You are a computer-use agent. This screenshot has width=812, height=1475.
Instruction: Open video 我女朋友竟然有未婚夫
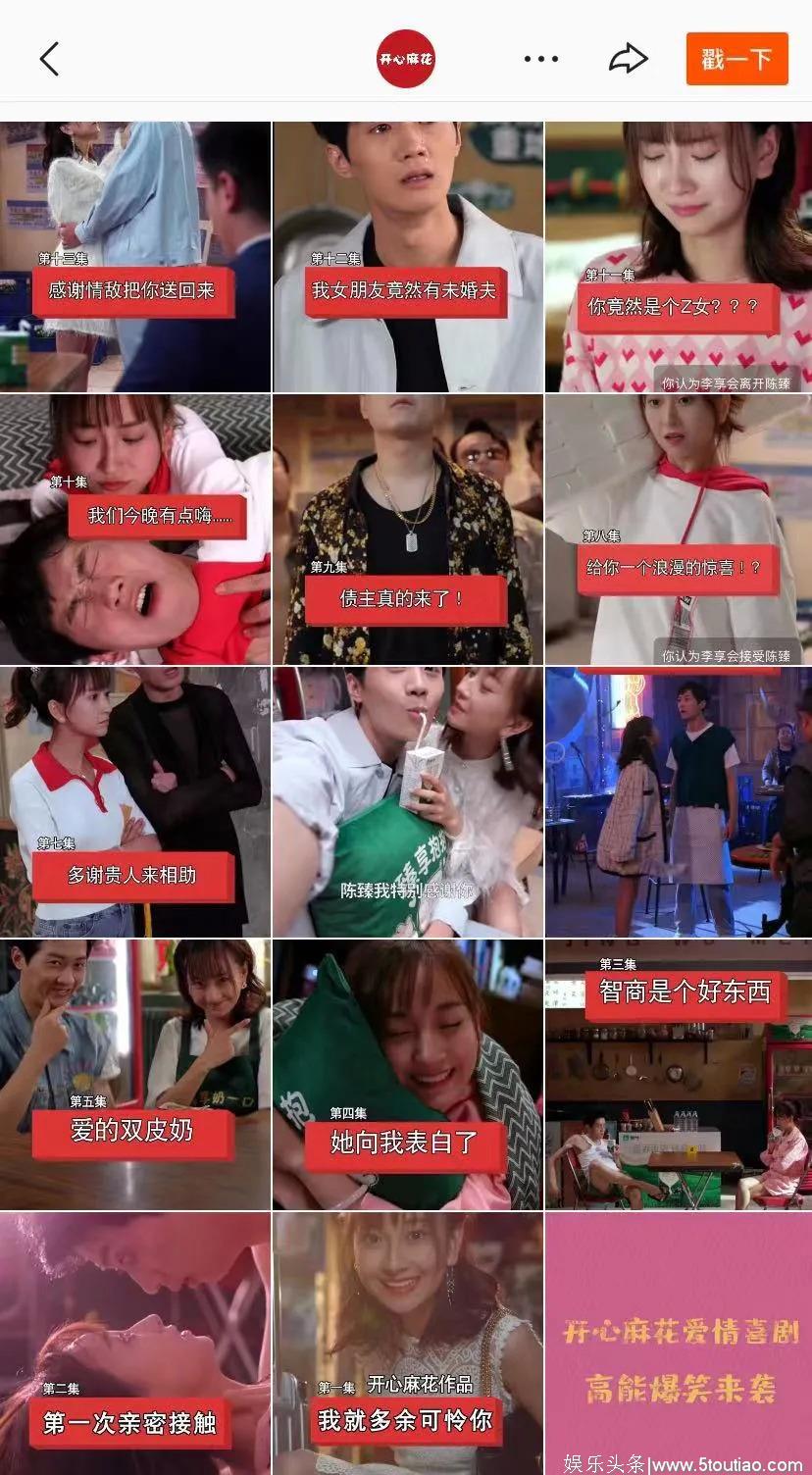tap(407, 257)
